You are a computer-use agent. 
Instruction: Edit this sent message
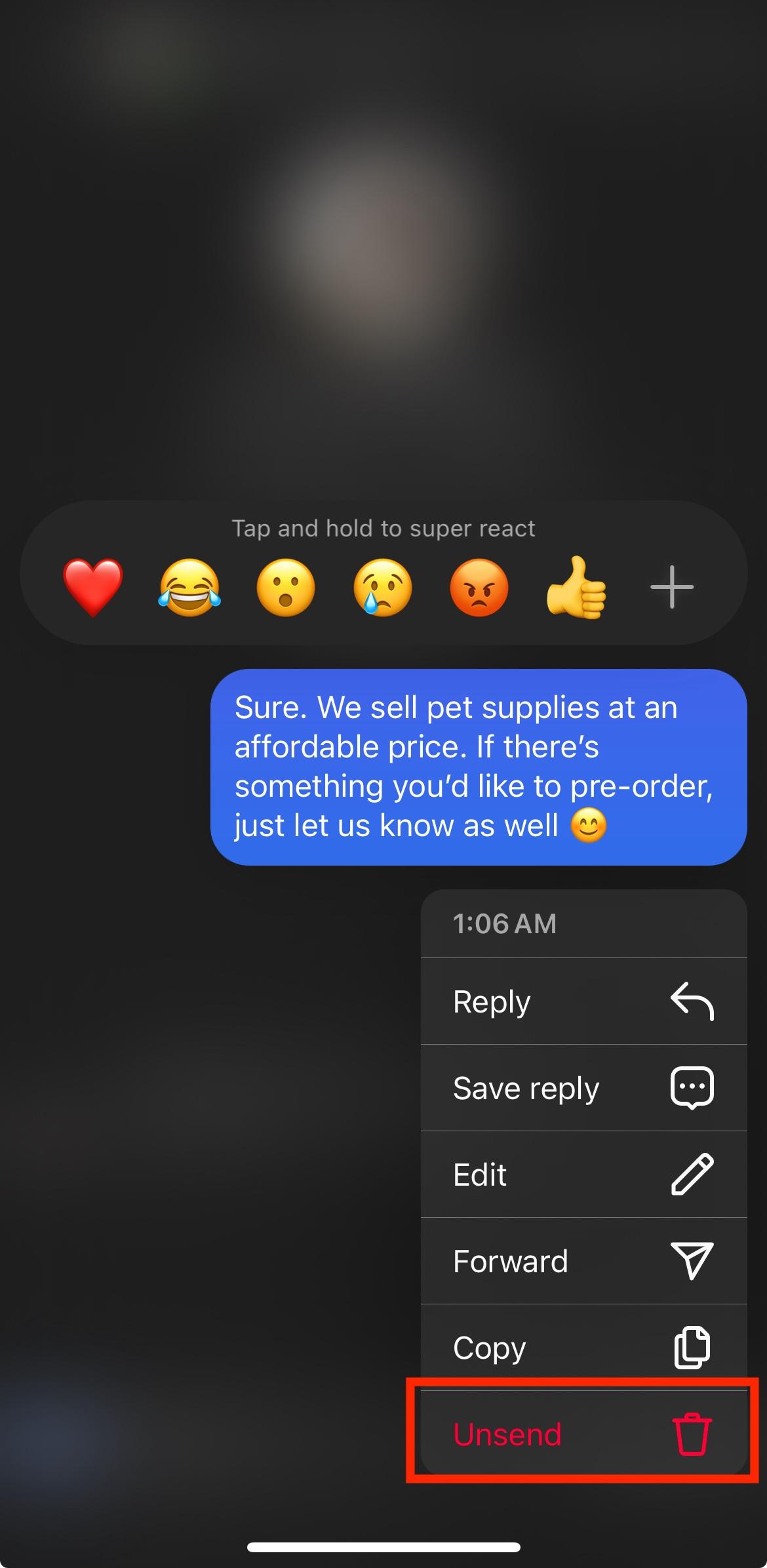583,1175
